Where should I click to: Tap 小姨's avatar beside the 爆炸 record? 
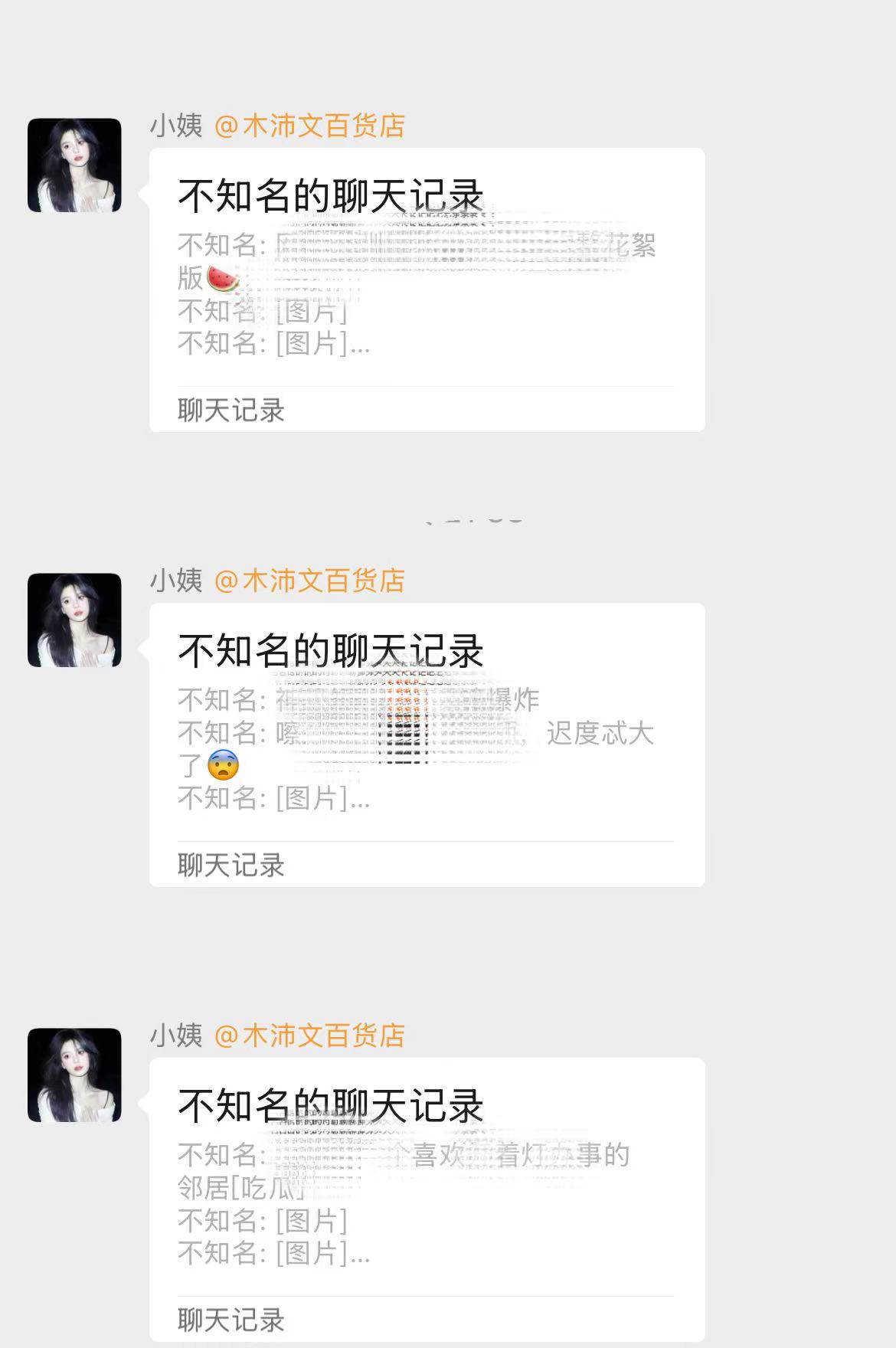coord(74,620)
